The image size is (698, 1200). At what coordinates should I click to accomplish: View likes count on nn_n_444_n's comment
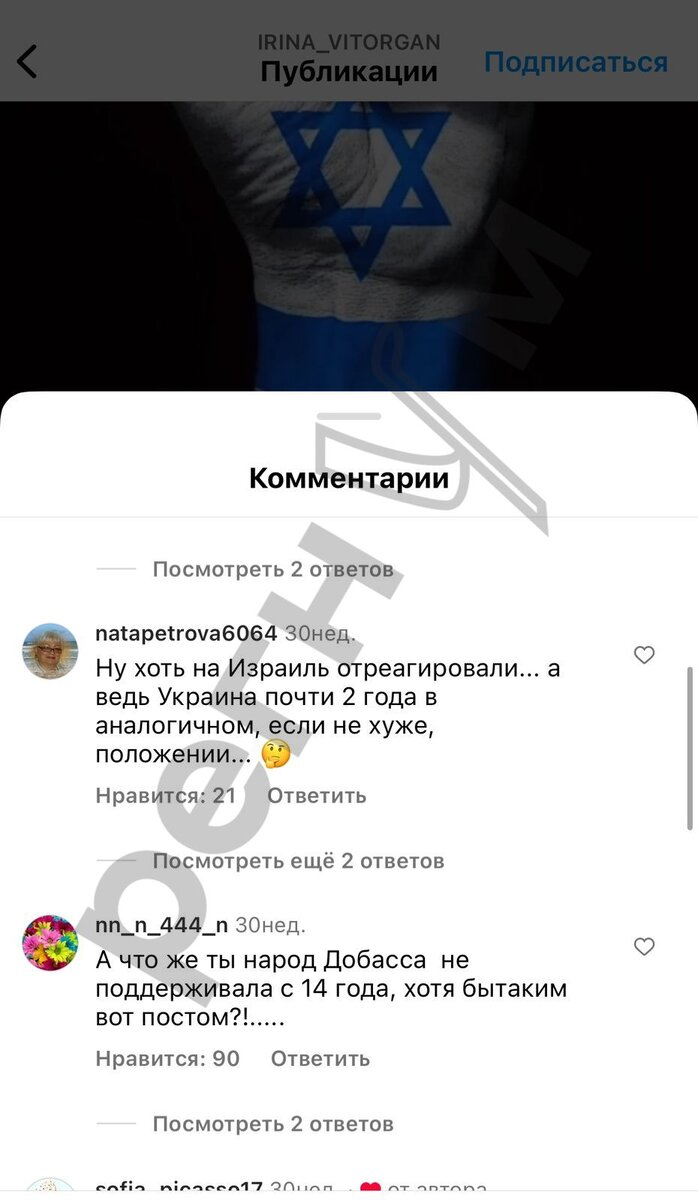click(168, 1058)
